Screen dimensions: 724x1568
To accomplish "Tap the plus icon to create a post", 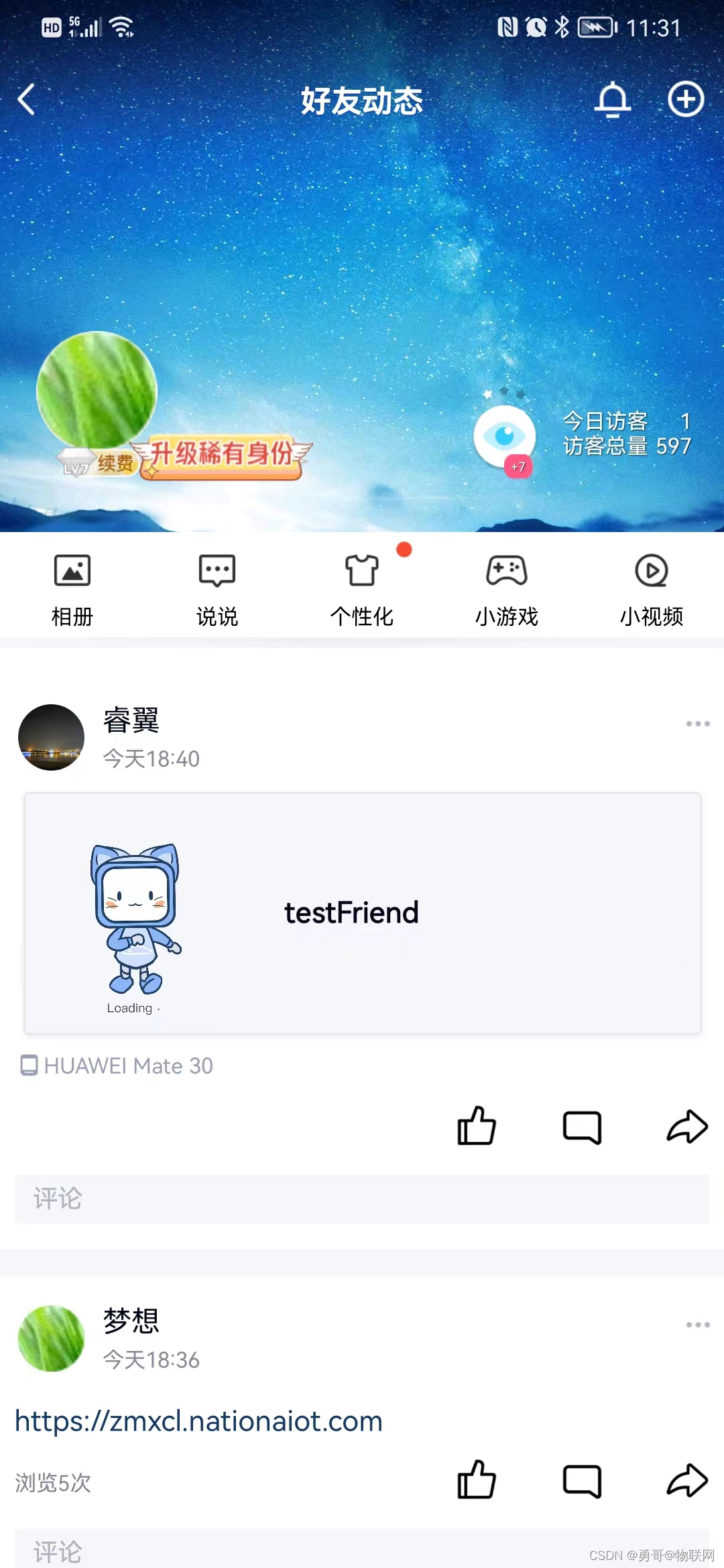I will [685, 99].
